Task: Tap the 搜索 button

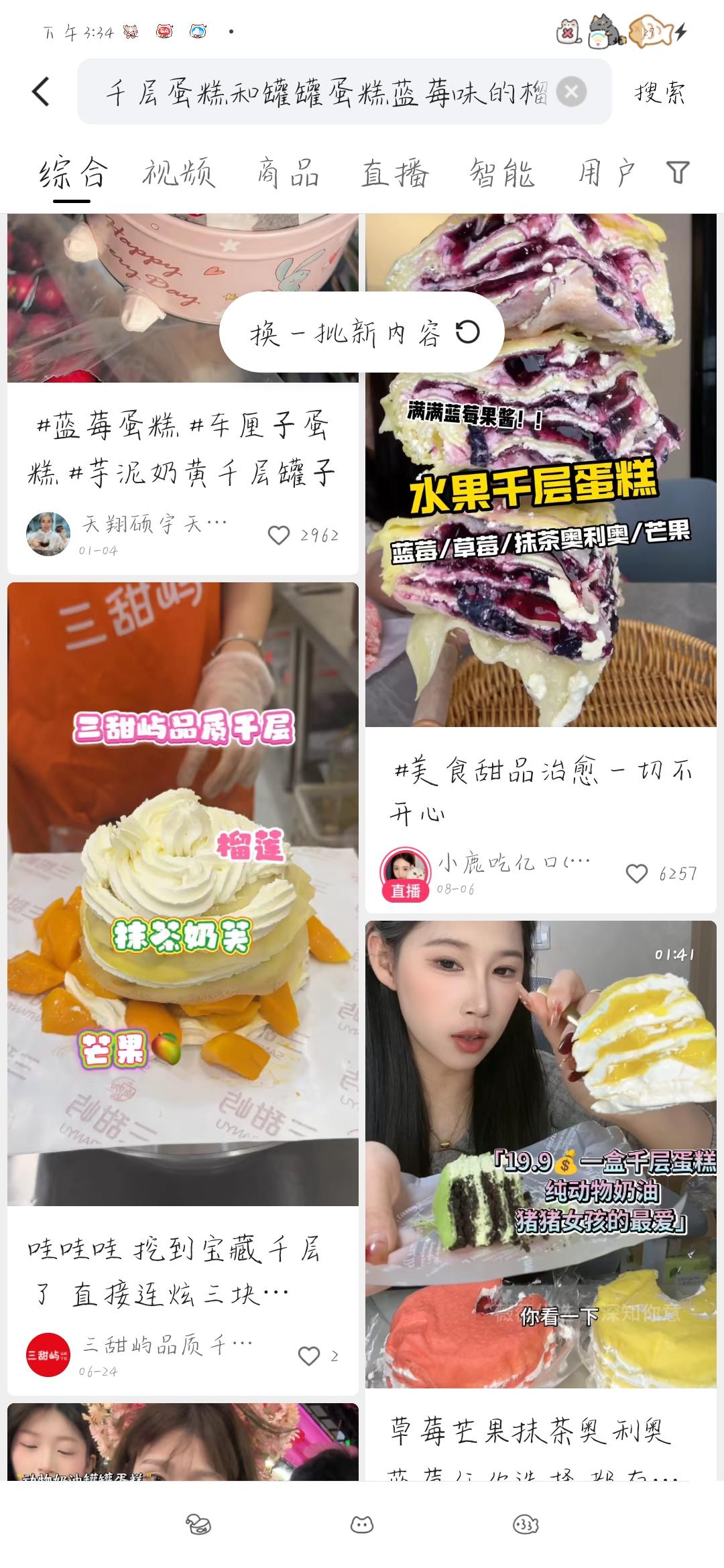Action: coord(660,92)
